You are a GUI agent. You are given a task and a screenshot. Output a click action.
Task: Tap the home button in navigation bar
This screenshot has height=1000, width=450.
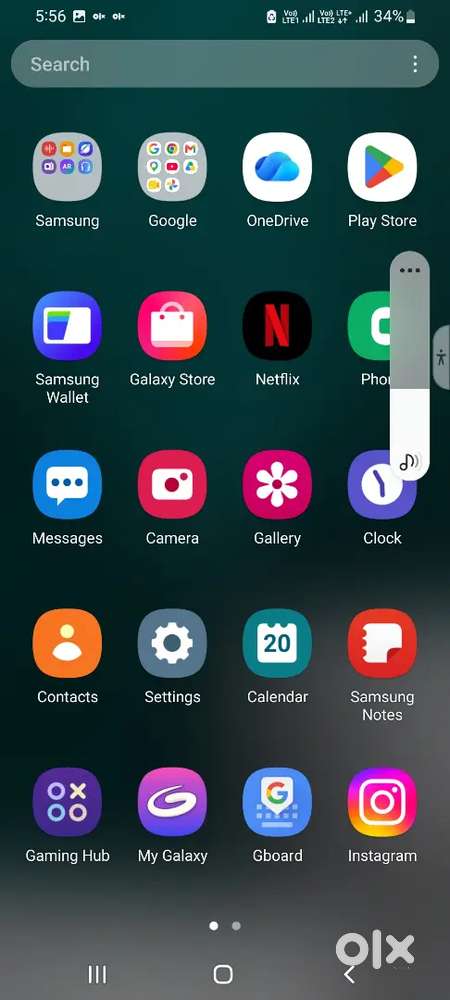coord(222,974)
